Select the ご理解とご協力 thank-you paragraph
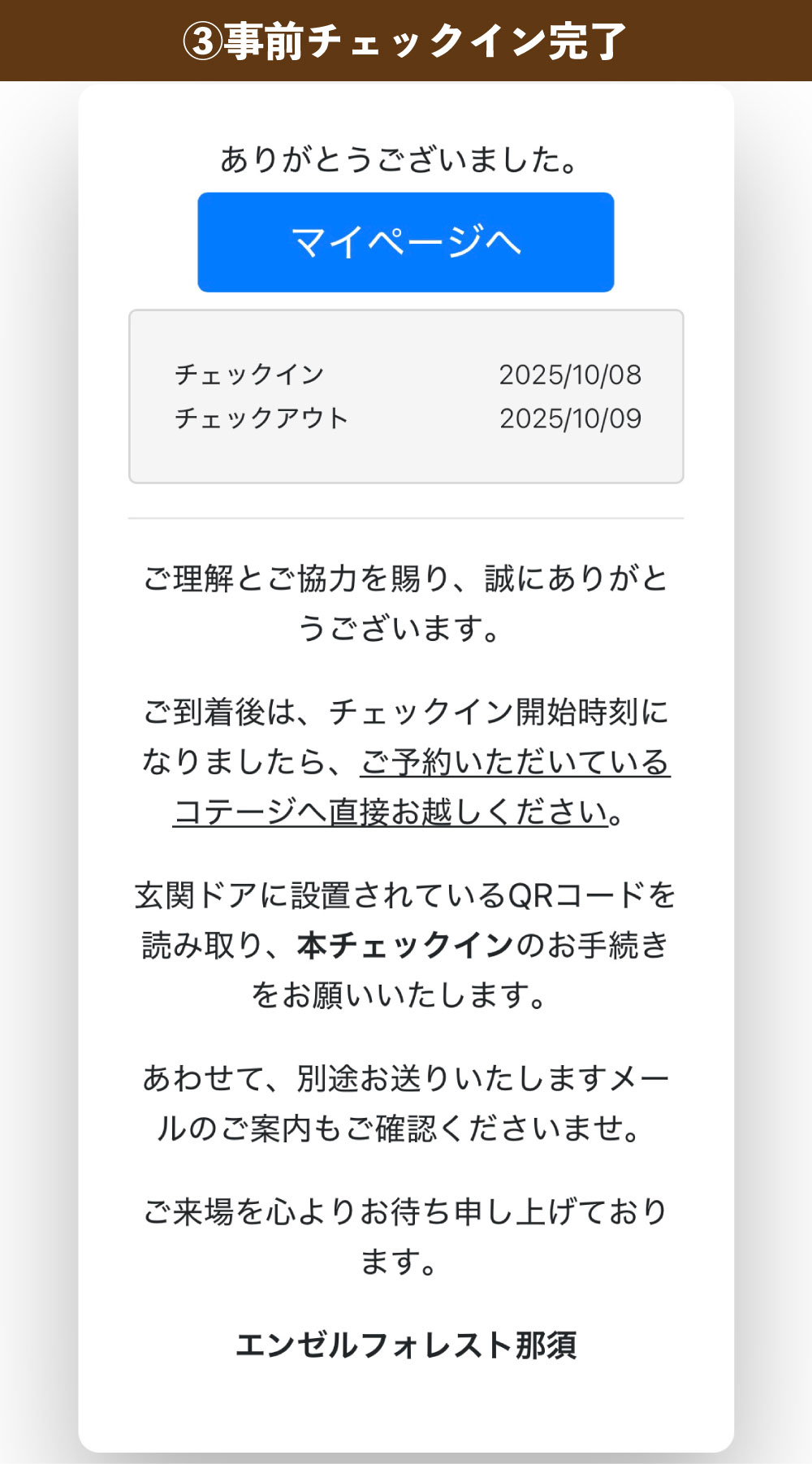 tap(405, 603)
